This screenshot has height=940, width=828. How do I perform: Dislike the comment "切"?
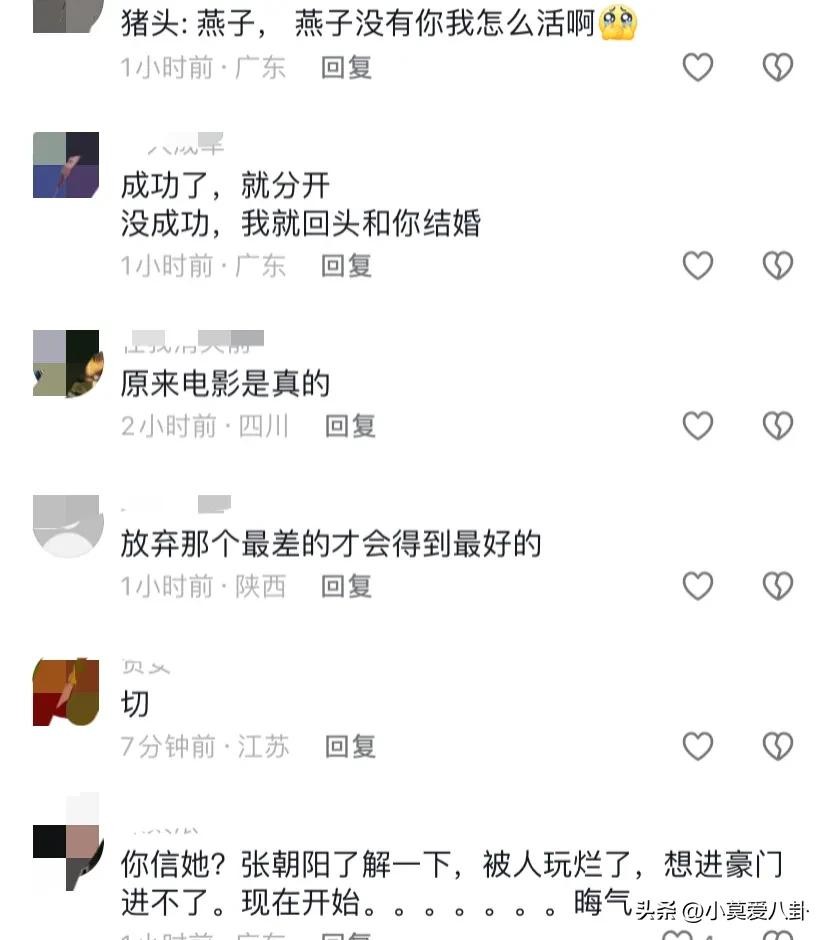[x=778, y=746]
